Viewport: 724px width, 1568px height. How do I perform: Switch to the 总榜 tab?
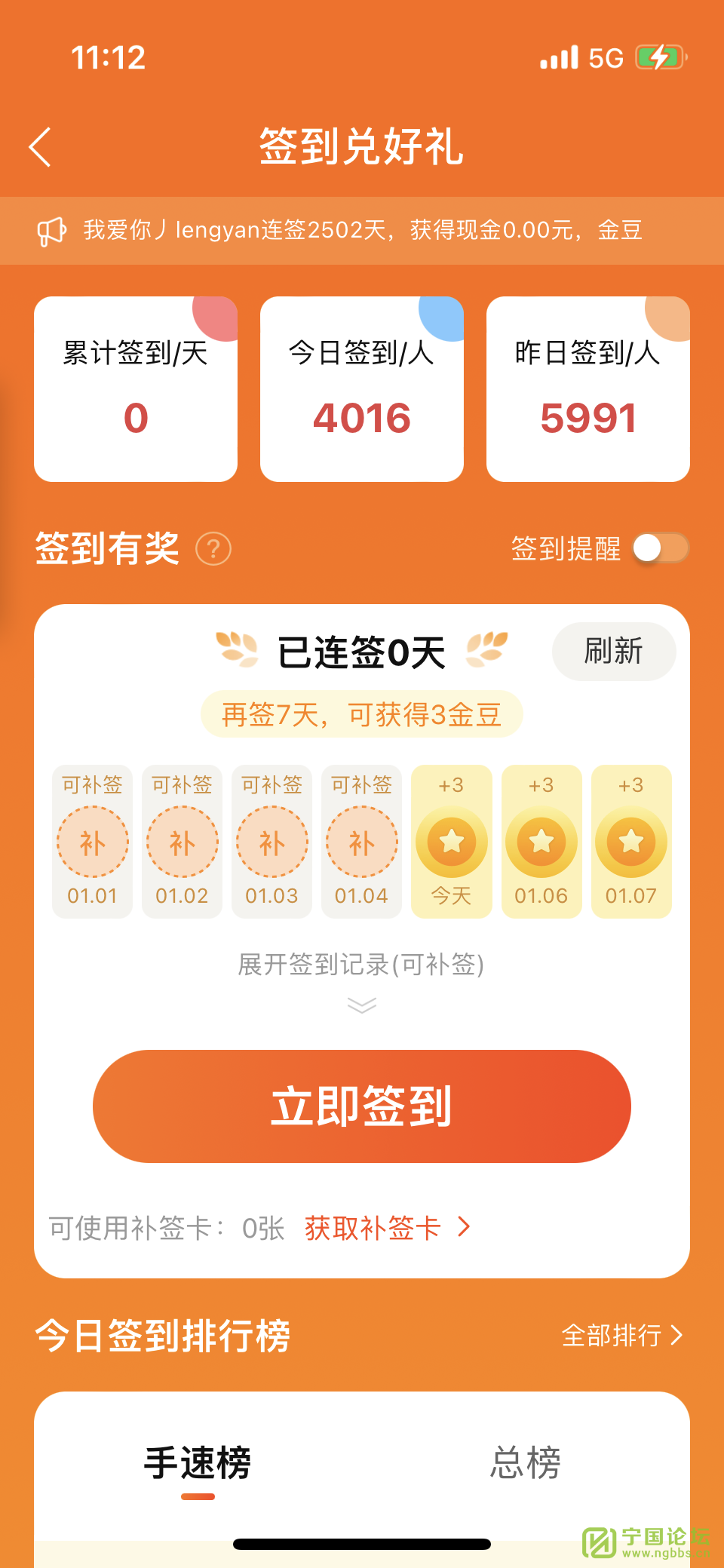tap(525, 1464)
